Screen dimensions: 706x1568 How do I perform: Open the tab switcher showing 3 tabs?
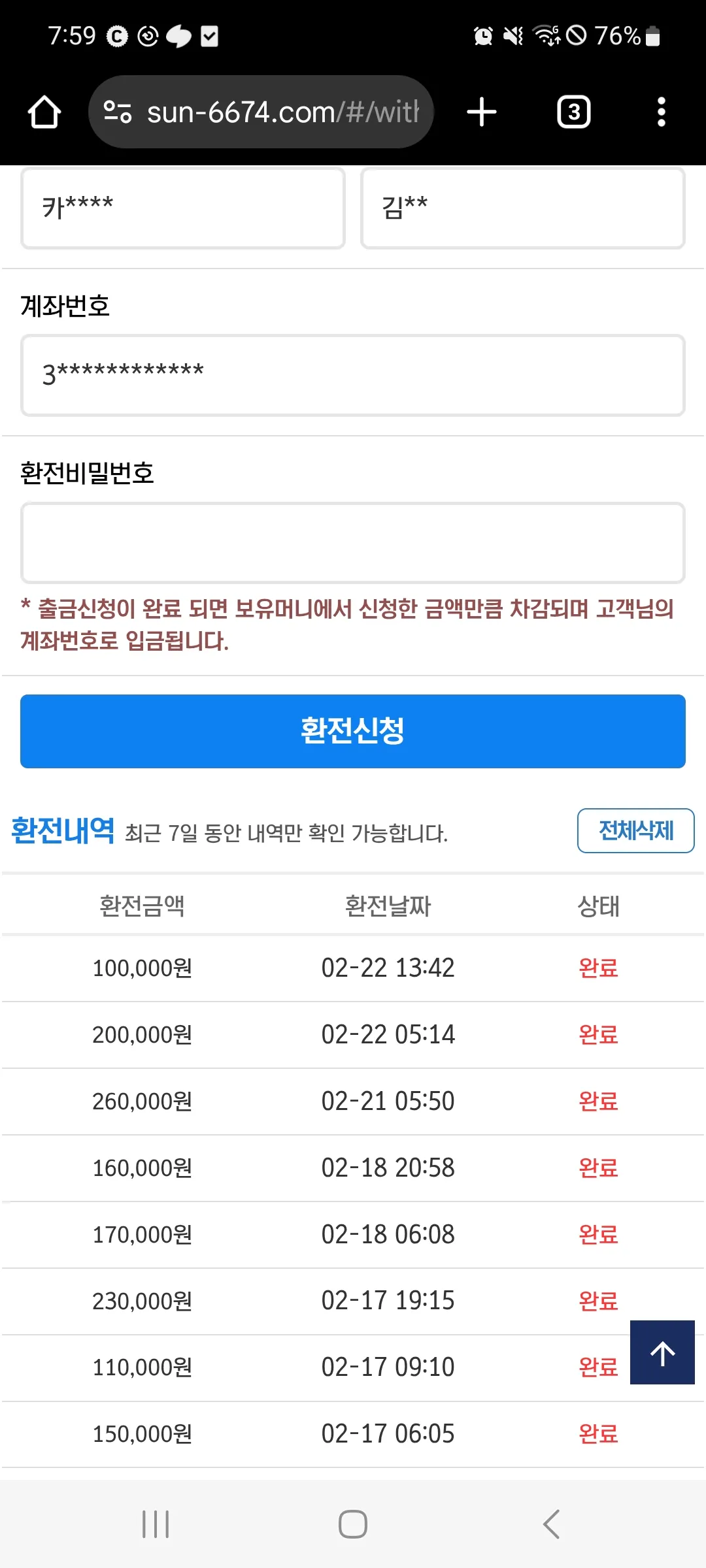(573, 112)
